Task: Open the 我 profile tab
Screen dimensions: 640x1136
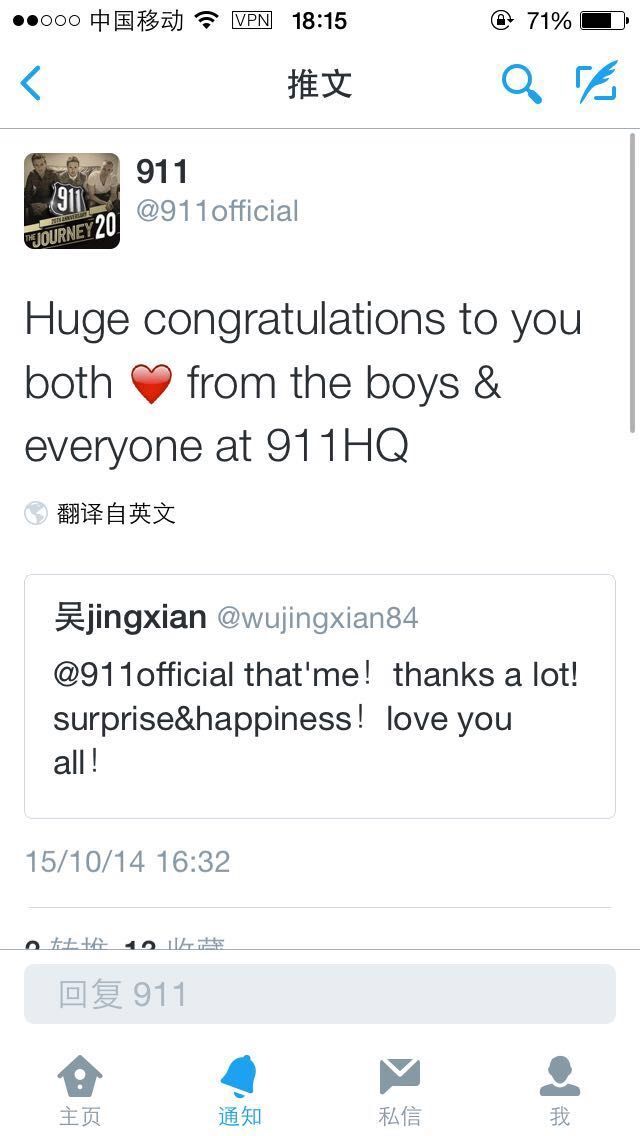Action: [560, 1090]
